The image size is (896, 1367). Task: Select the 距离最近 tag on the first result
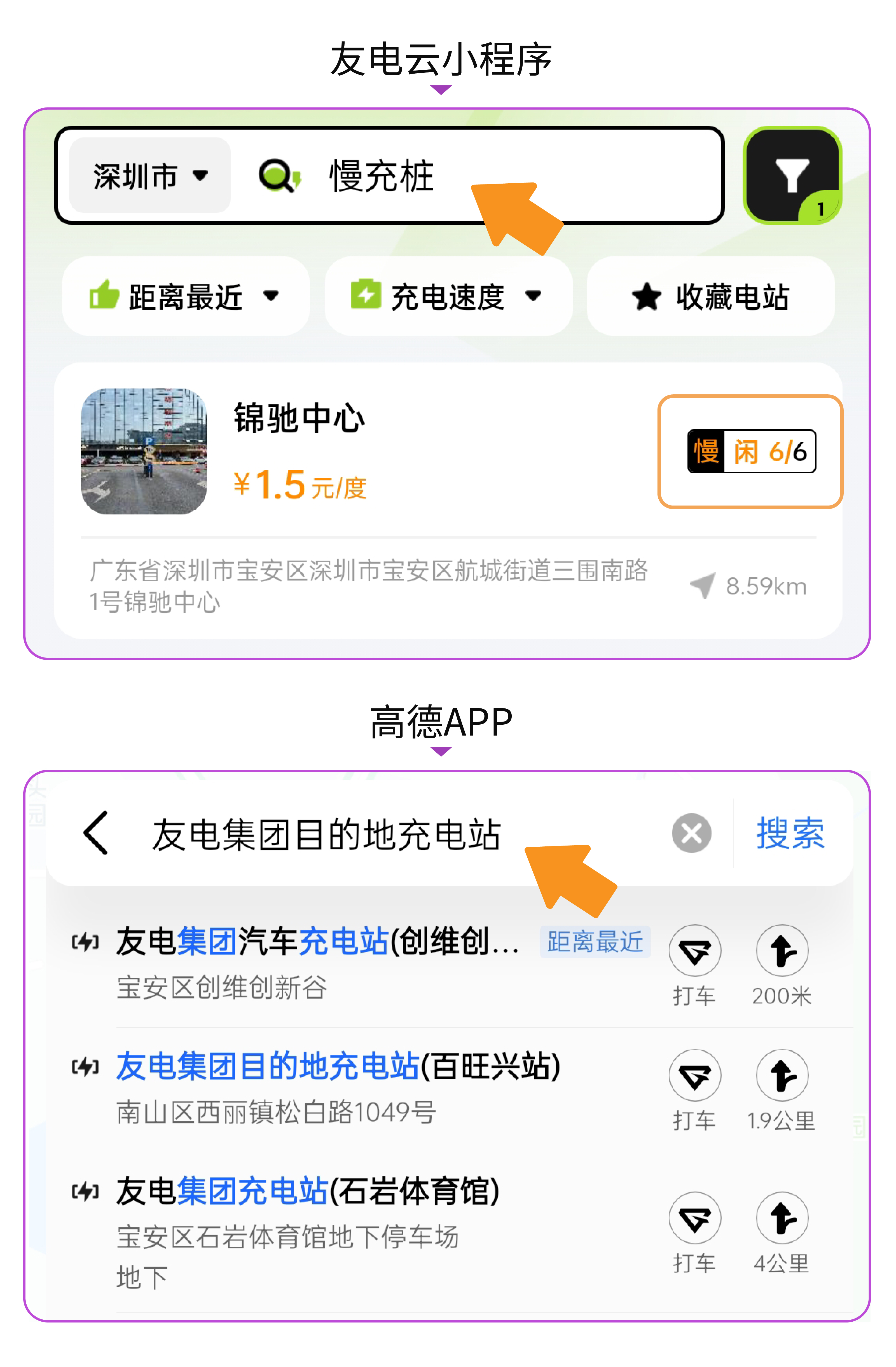point(595,942)
